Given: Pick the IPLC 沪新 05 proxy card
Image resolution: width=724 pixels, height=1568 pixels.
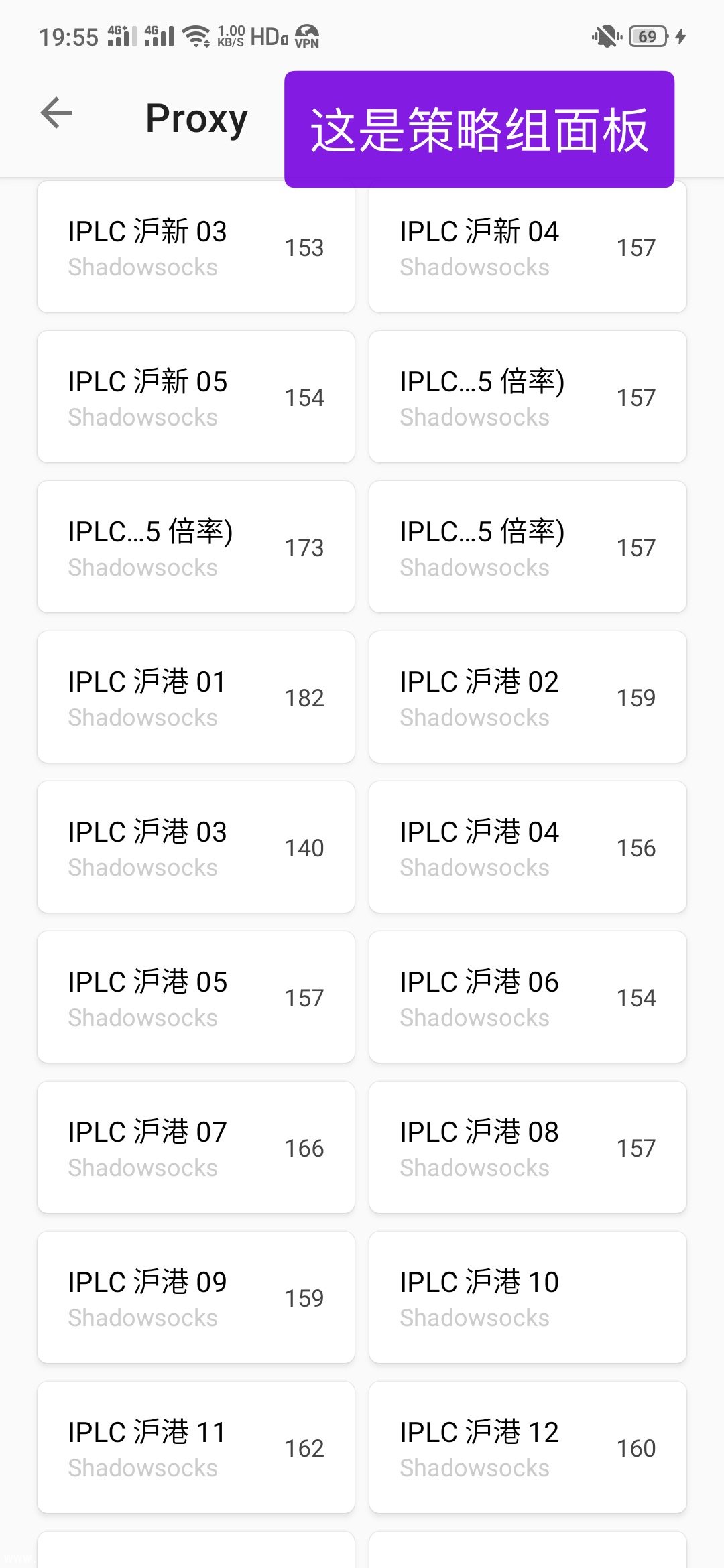Looking at the screenshot, I should 196,397.
